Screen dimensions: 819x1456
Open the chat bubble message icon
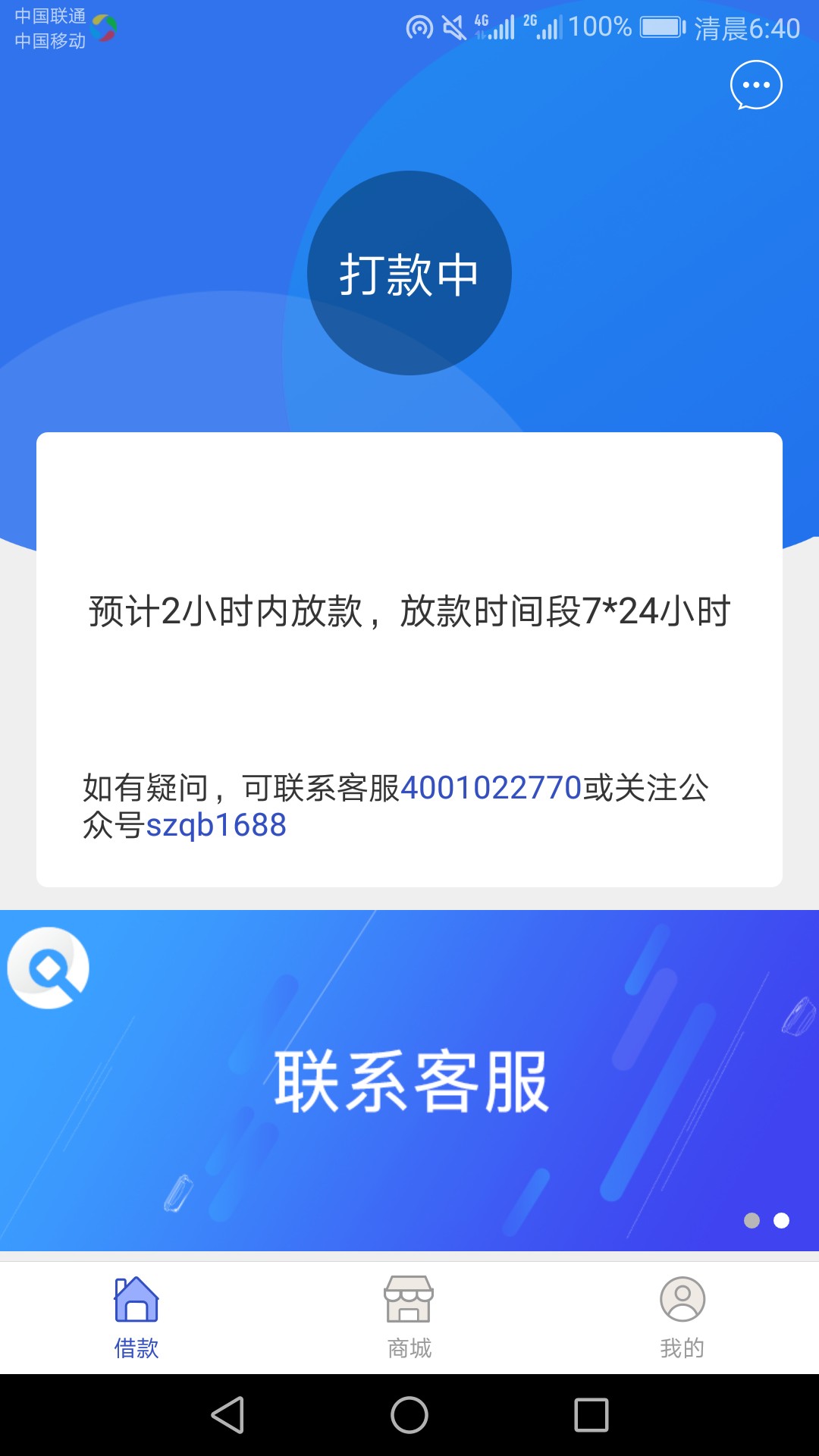click(756, 85)
